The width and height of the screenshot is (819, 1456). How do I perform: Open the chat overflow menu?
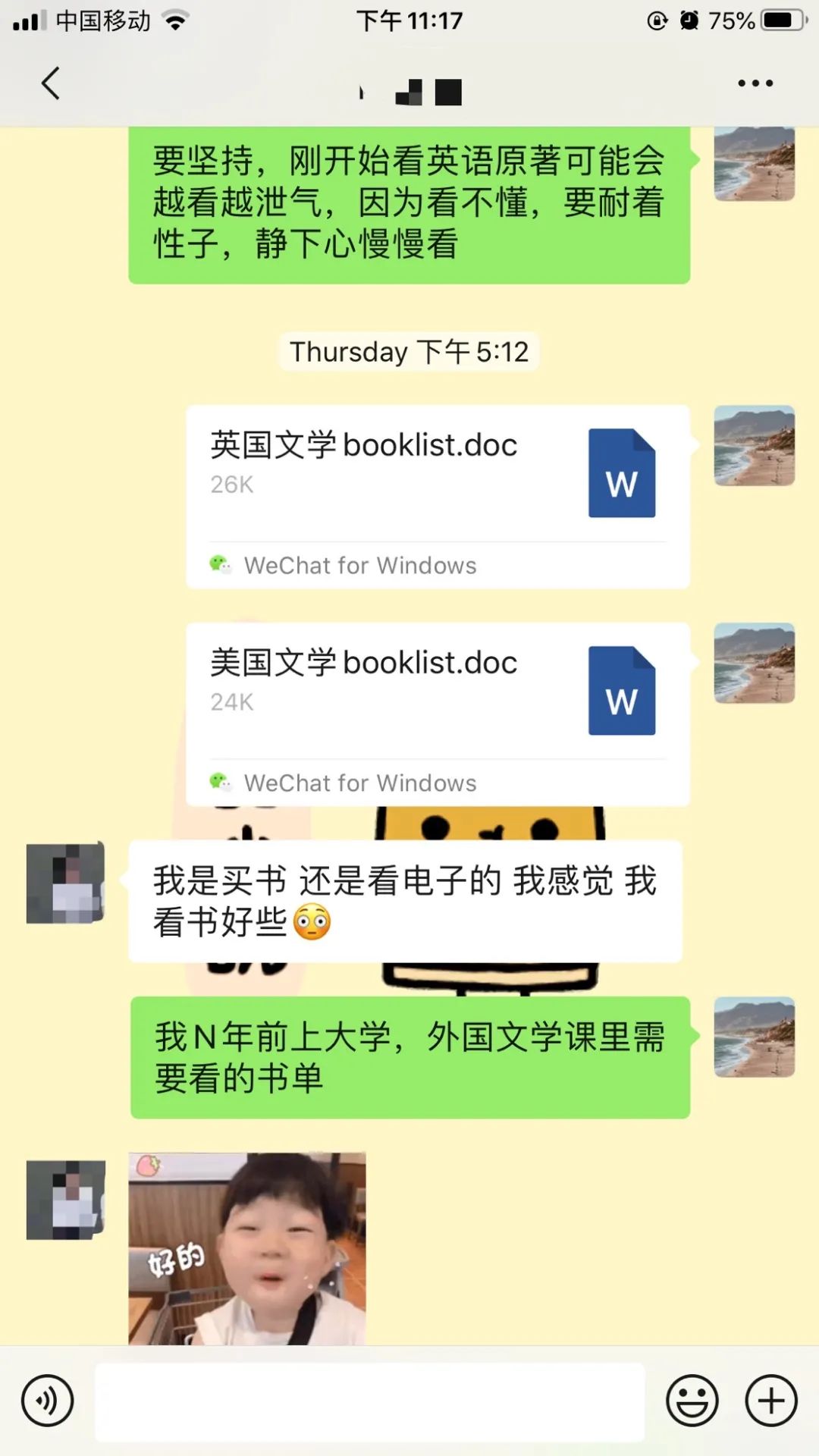click(755, 83)
